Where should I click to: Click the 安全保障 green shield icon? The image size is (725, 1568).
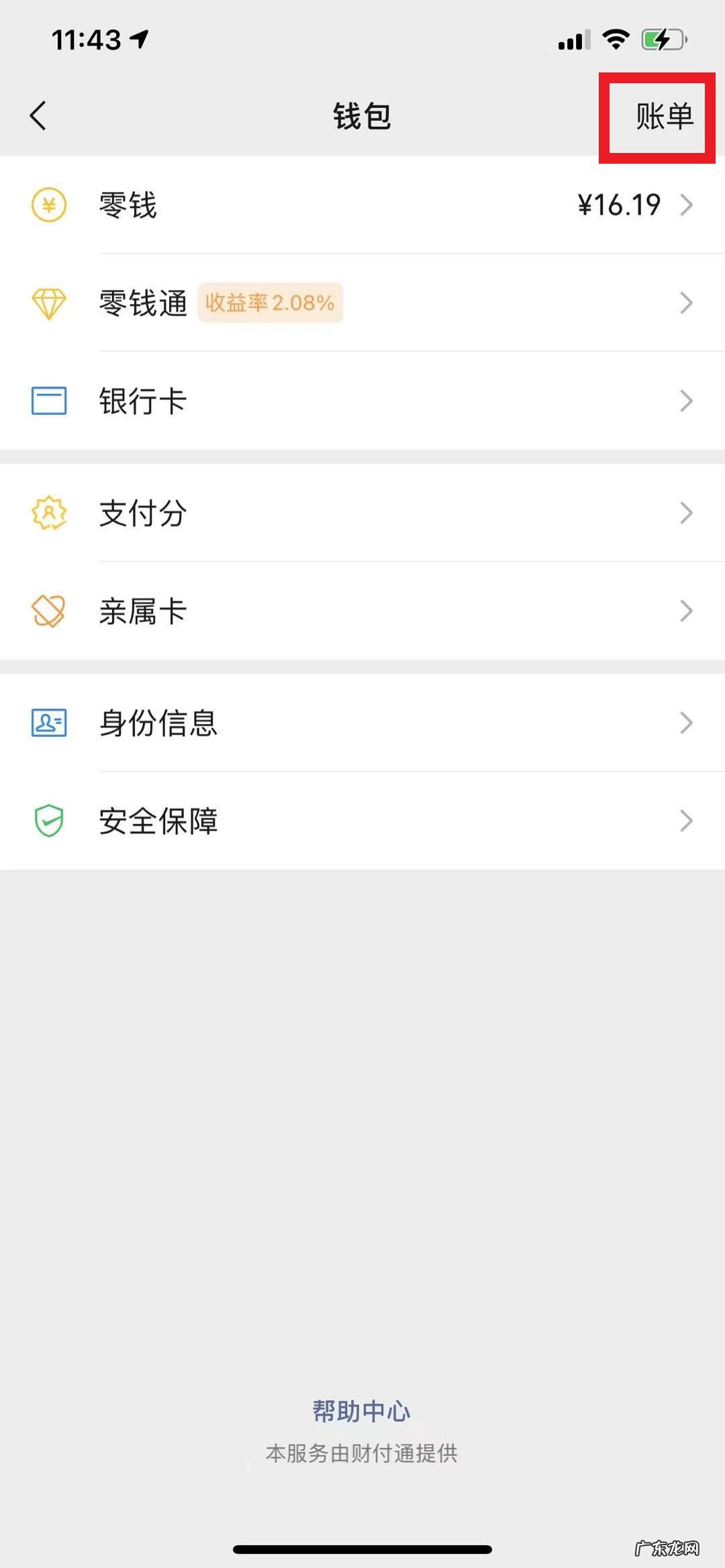click(x=47, y=821)
